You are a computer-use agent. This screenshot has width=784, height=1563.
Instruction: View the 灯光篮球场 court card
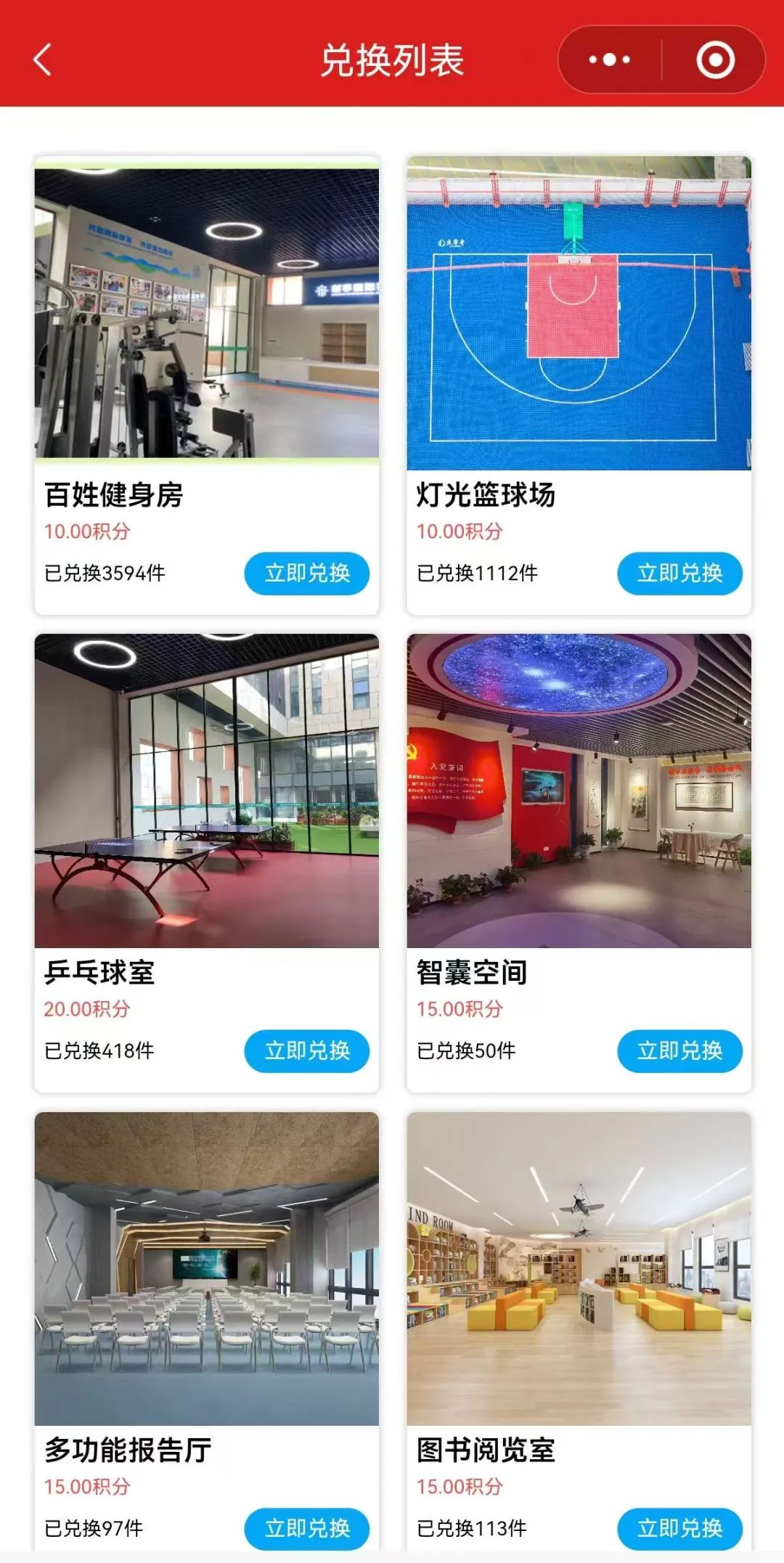coord(579,314)
